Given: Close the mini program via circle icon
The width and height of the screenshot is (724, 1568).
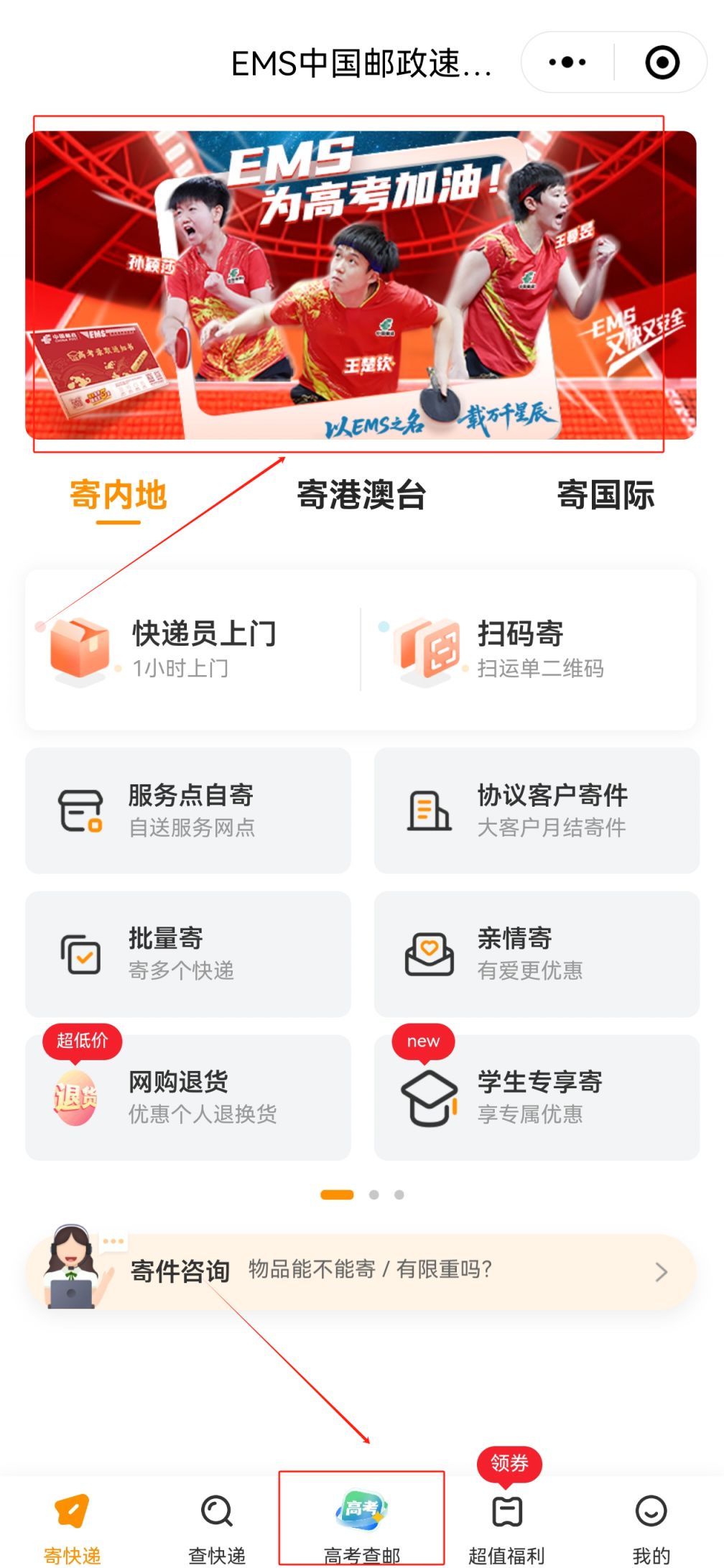Looking at the screenshot, I should tap(662, 62).
